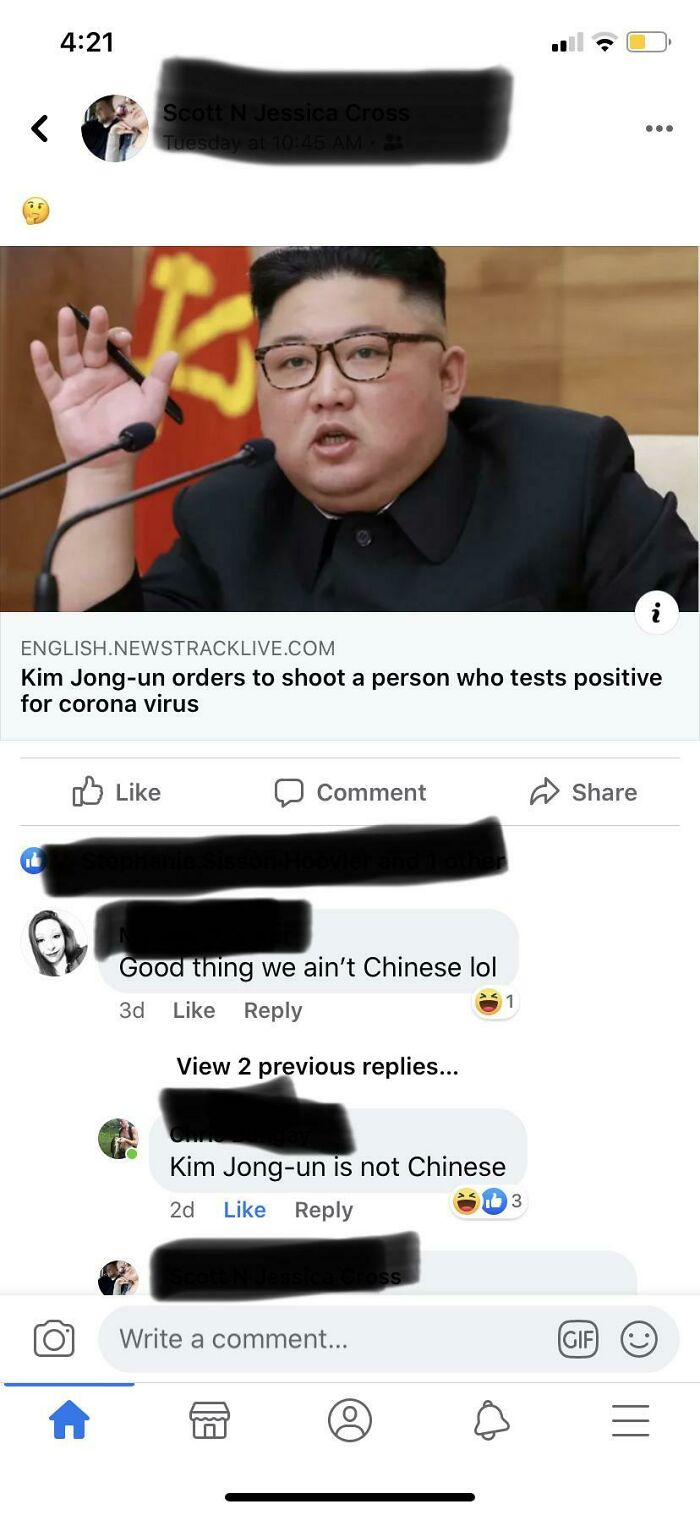
Task: Like the "Good thing we ain't Chinese" comment
Action: [x=194, y=1010]
